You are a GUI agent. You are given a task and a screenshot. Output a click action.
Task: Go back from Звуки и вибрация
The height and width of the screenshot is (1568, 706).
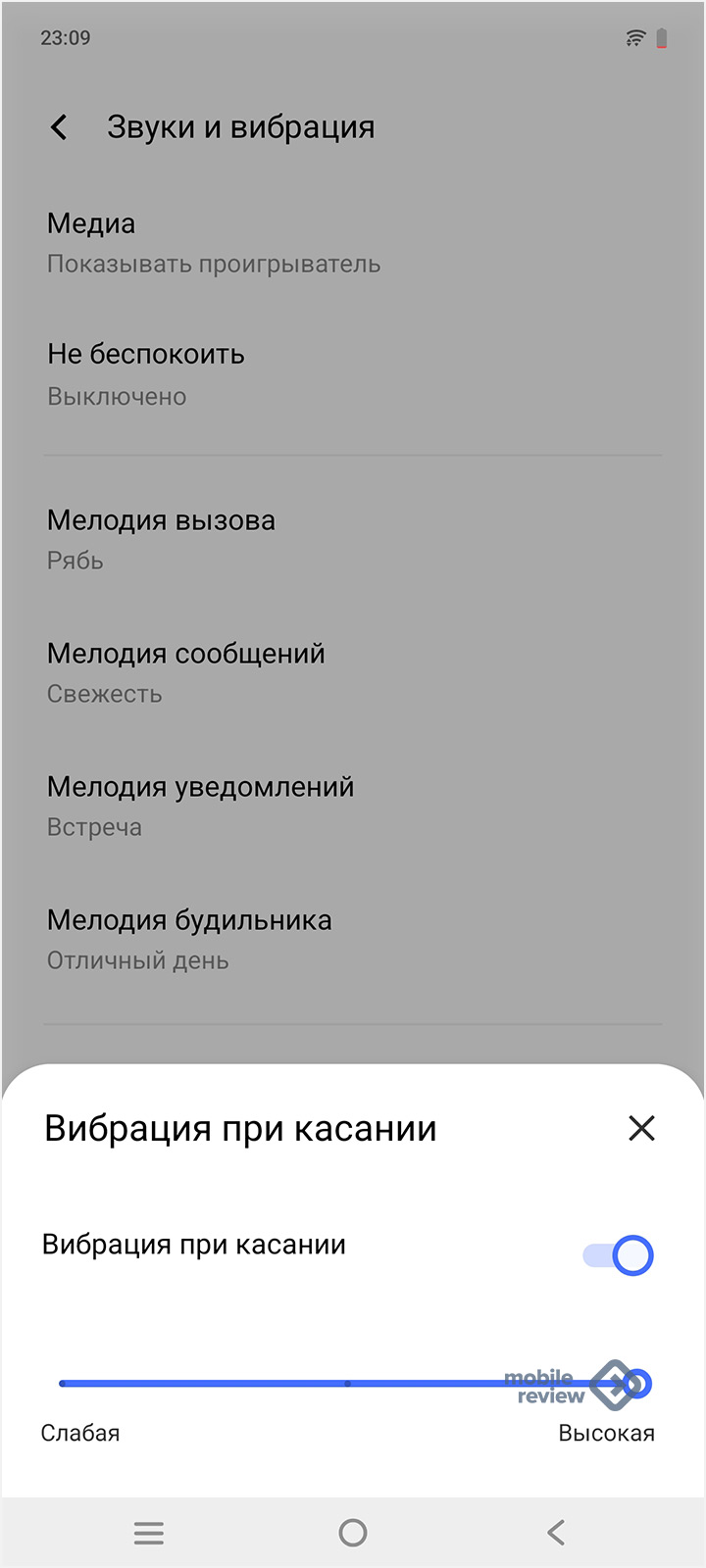[59, 127]
